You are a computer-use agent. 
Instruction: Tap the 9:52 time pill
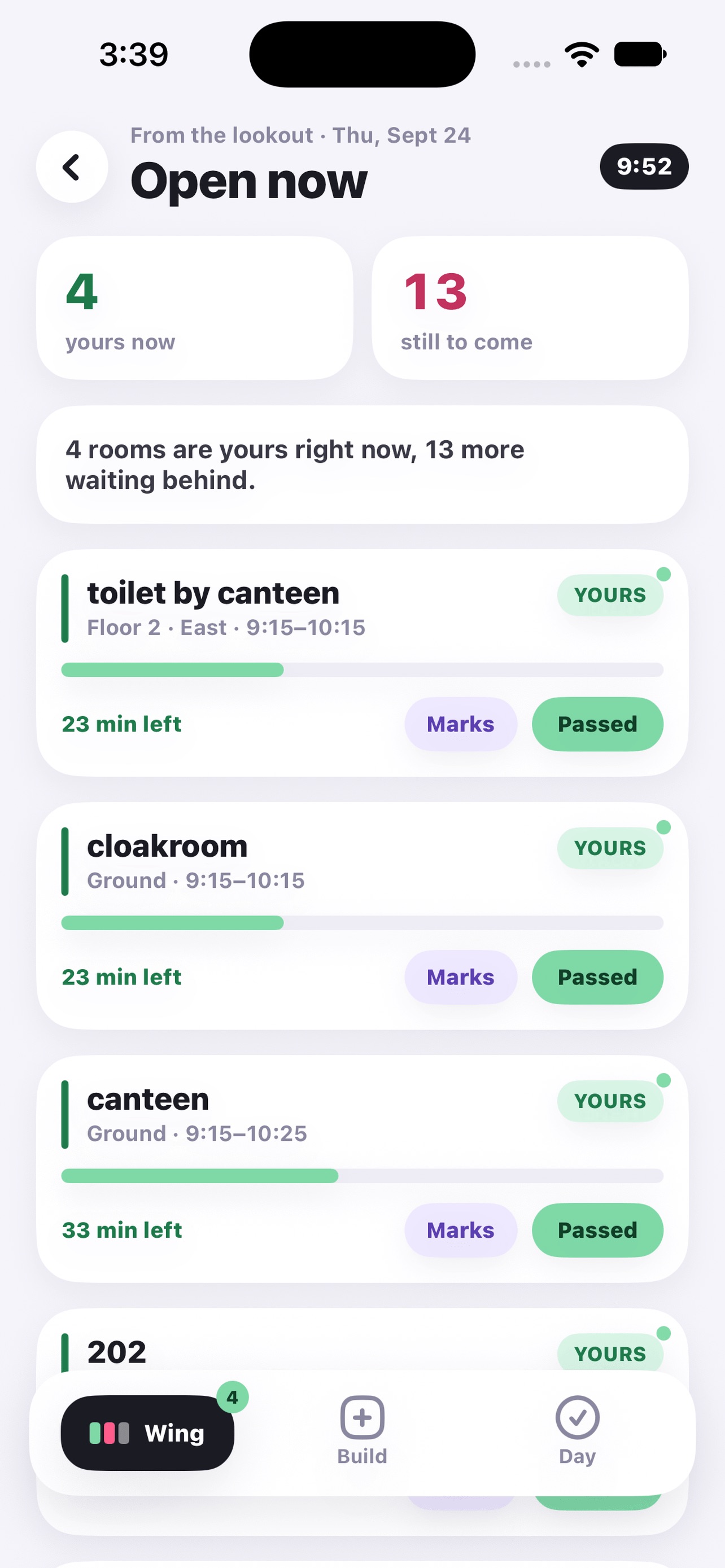[644, 166]
